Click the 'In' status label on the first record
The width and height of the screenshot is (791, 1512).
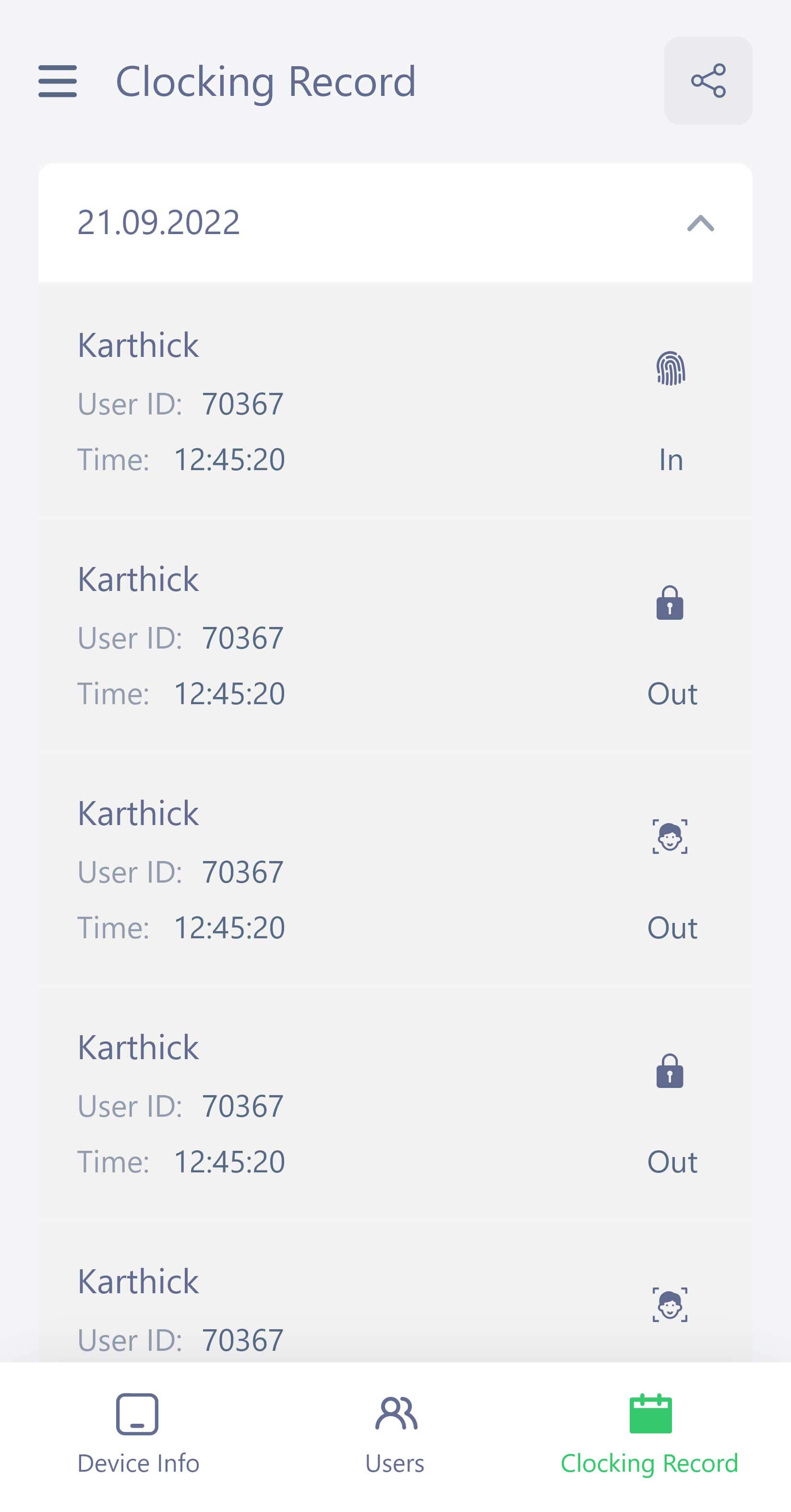672,460
